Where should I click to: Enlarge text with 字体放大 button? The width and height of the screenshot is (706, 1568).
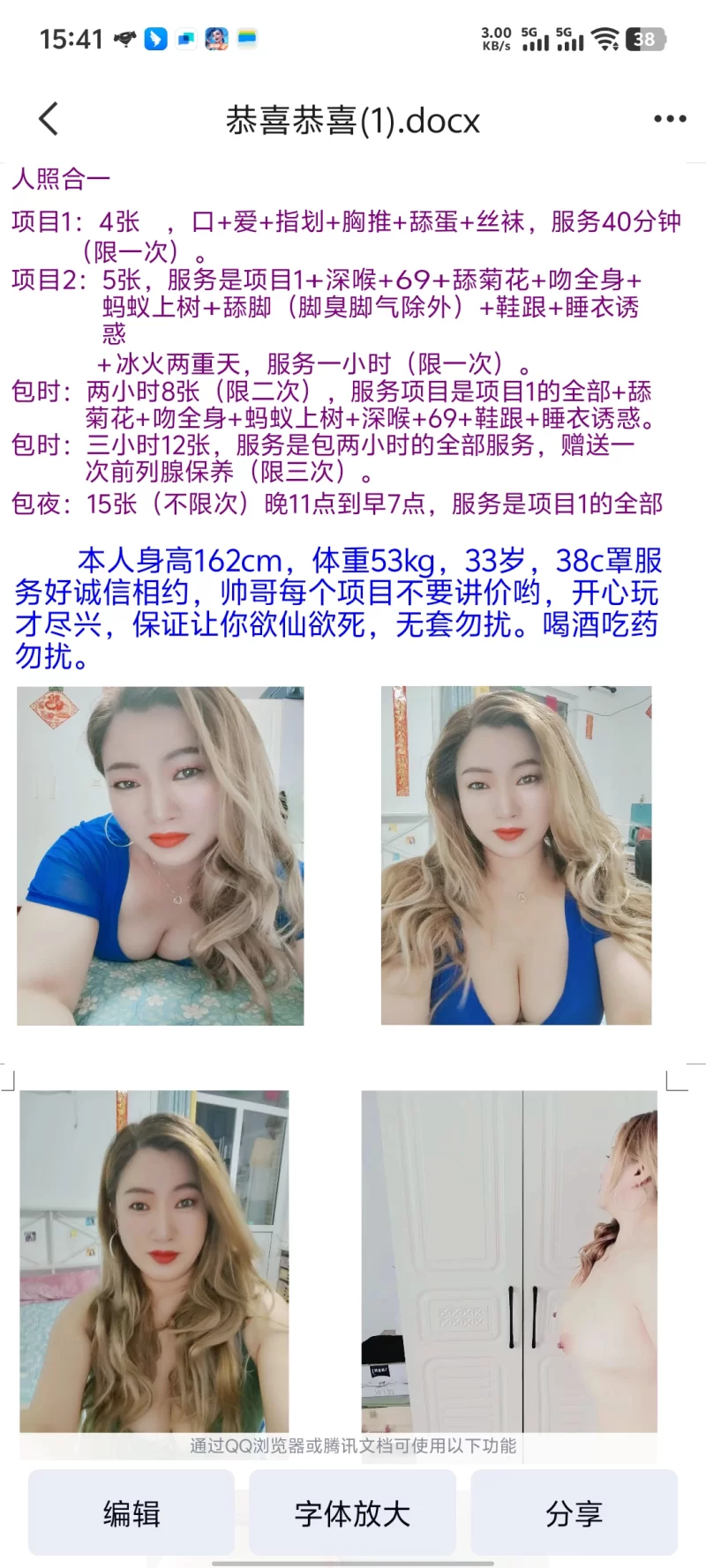coord(352,1513)
